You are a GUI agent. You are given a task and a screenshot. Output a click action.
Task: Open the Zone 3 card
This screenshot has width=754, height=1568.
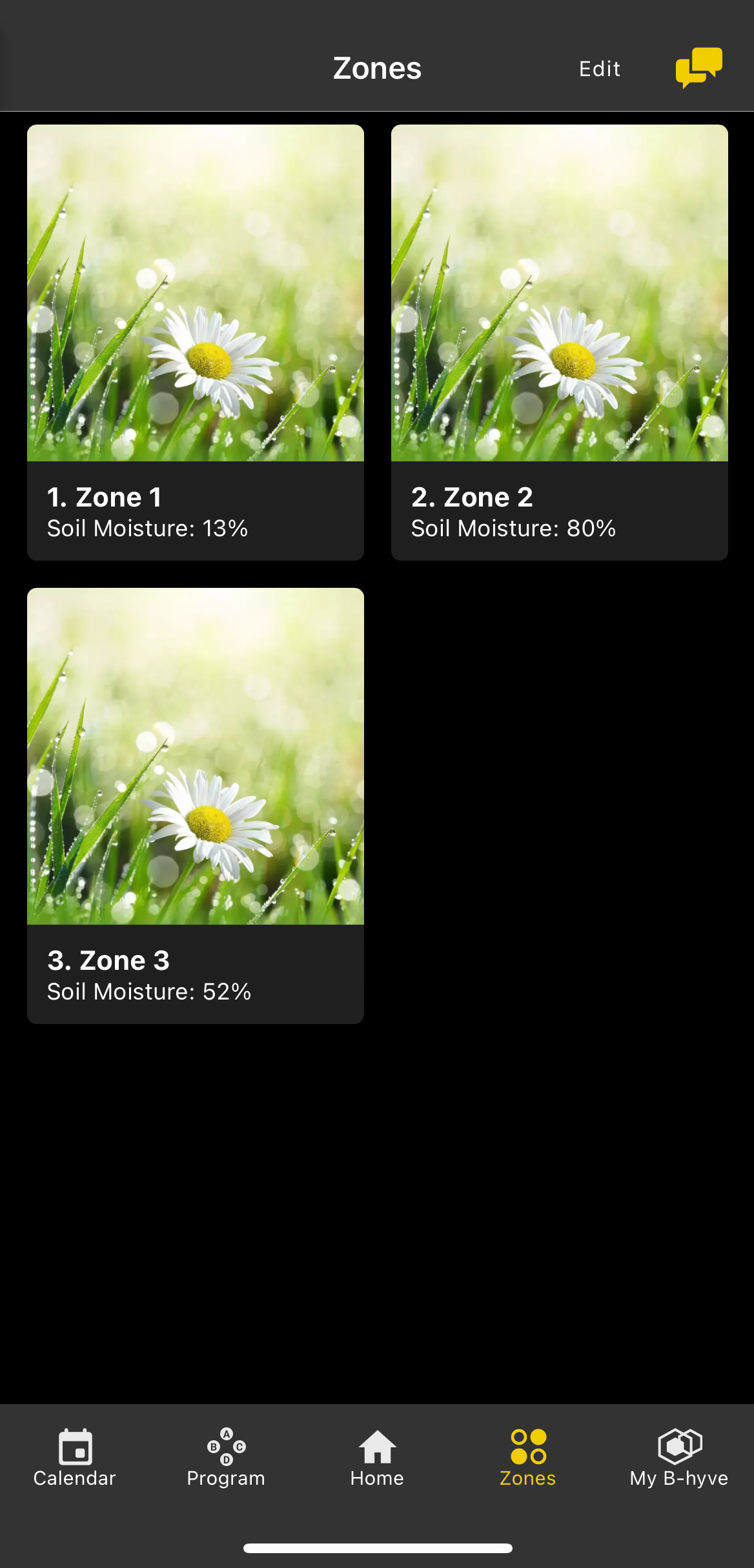click(195, 805)
